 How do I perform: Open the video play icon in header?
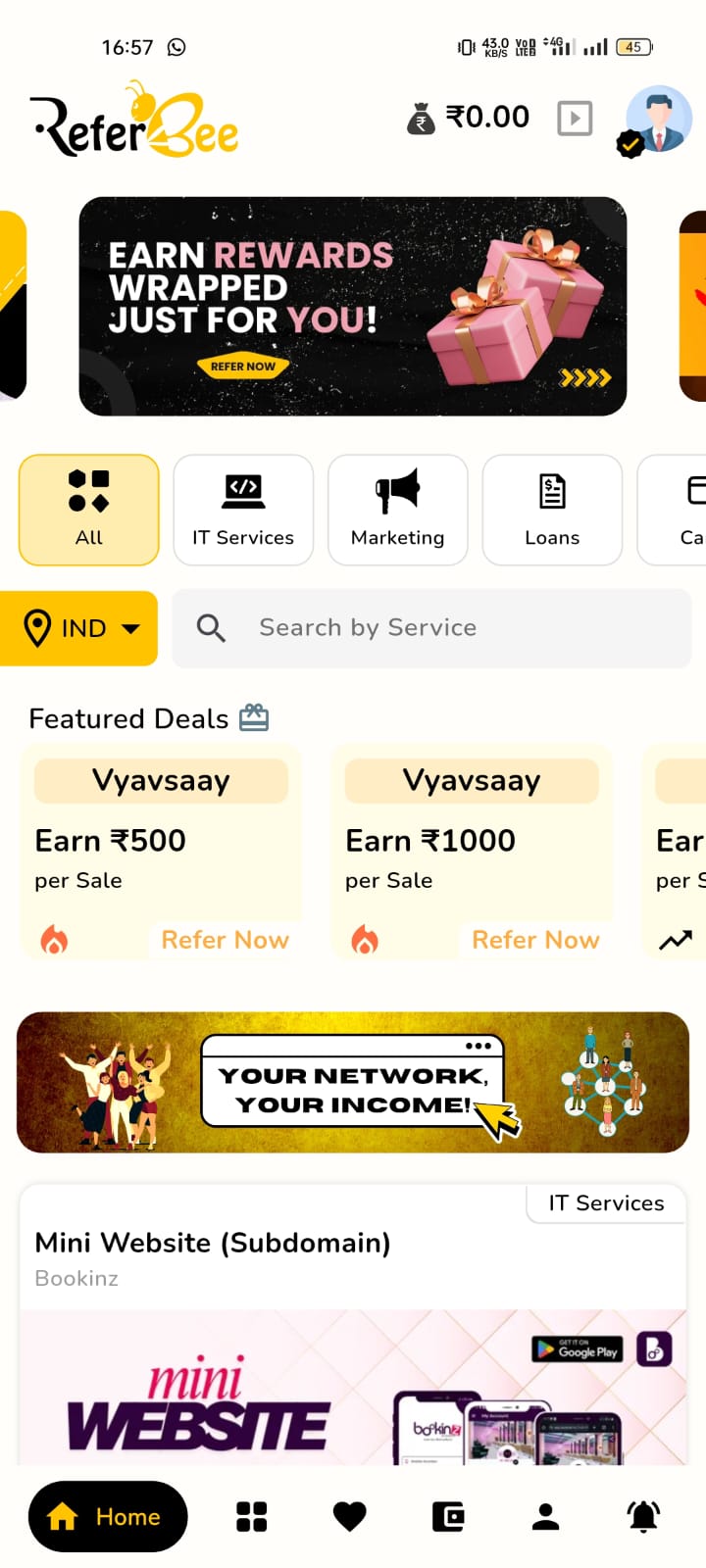point(575,119)
